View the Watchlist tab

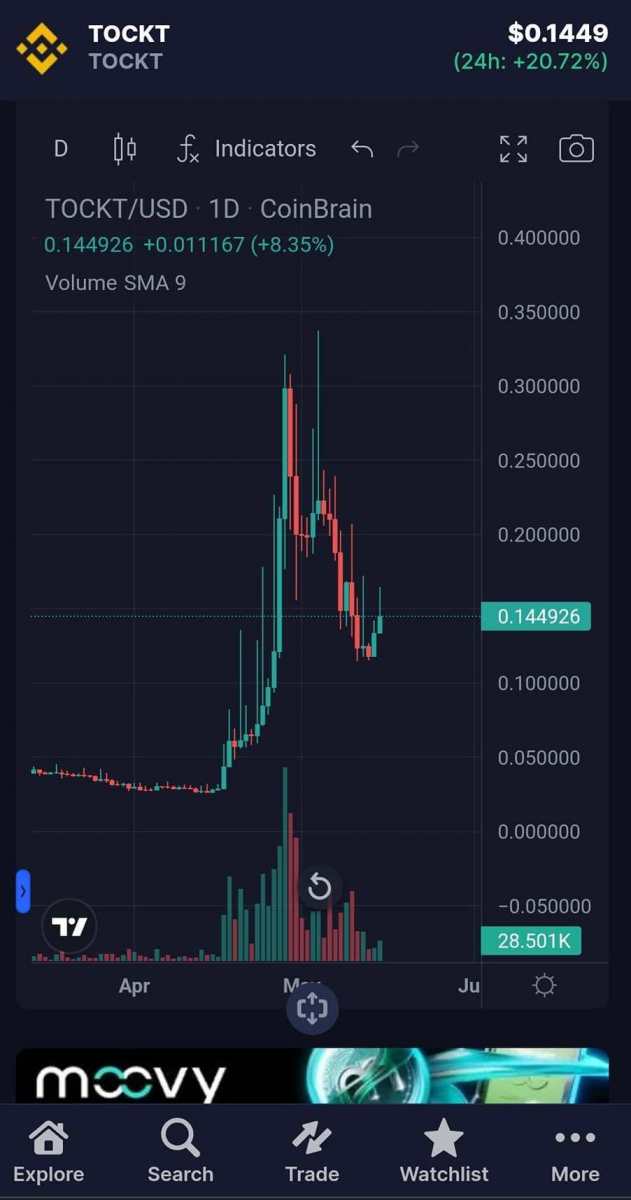coord(444,1152)
